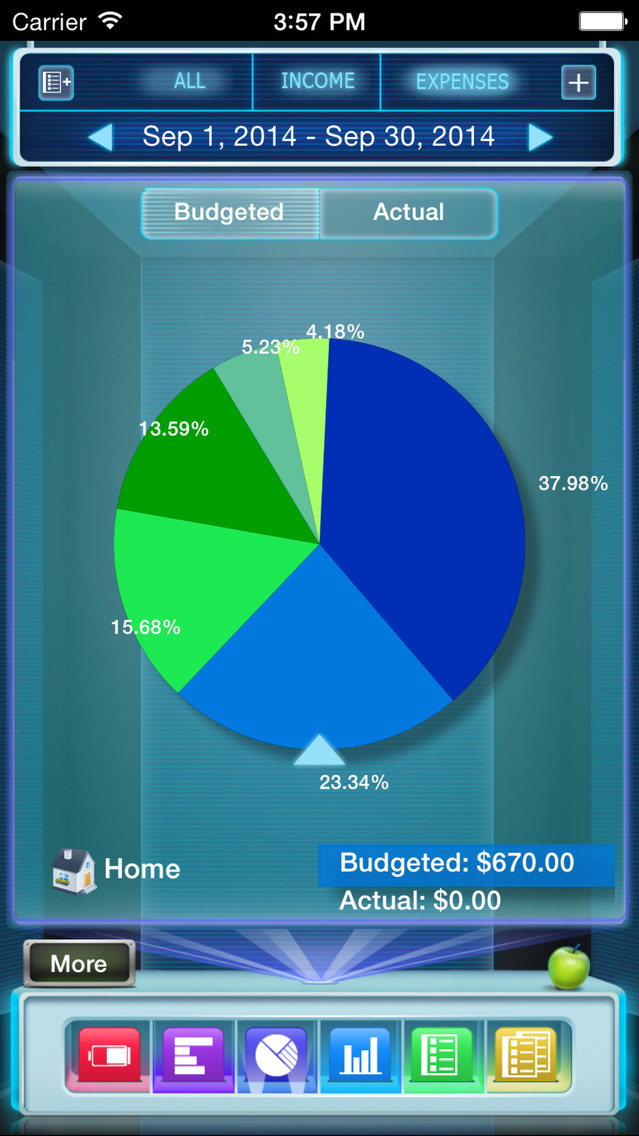Select the Budgeted segment
639x1136 pixels.
tap(230, 213)
